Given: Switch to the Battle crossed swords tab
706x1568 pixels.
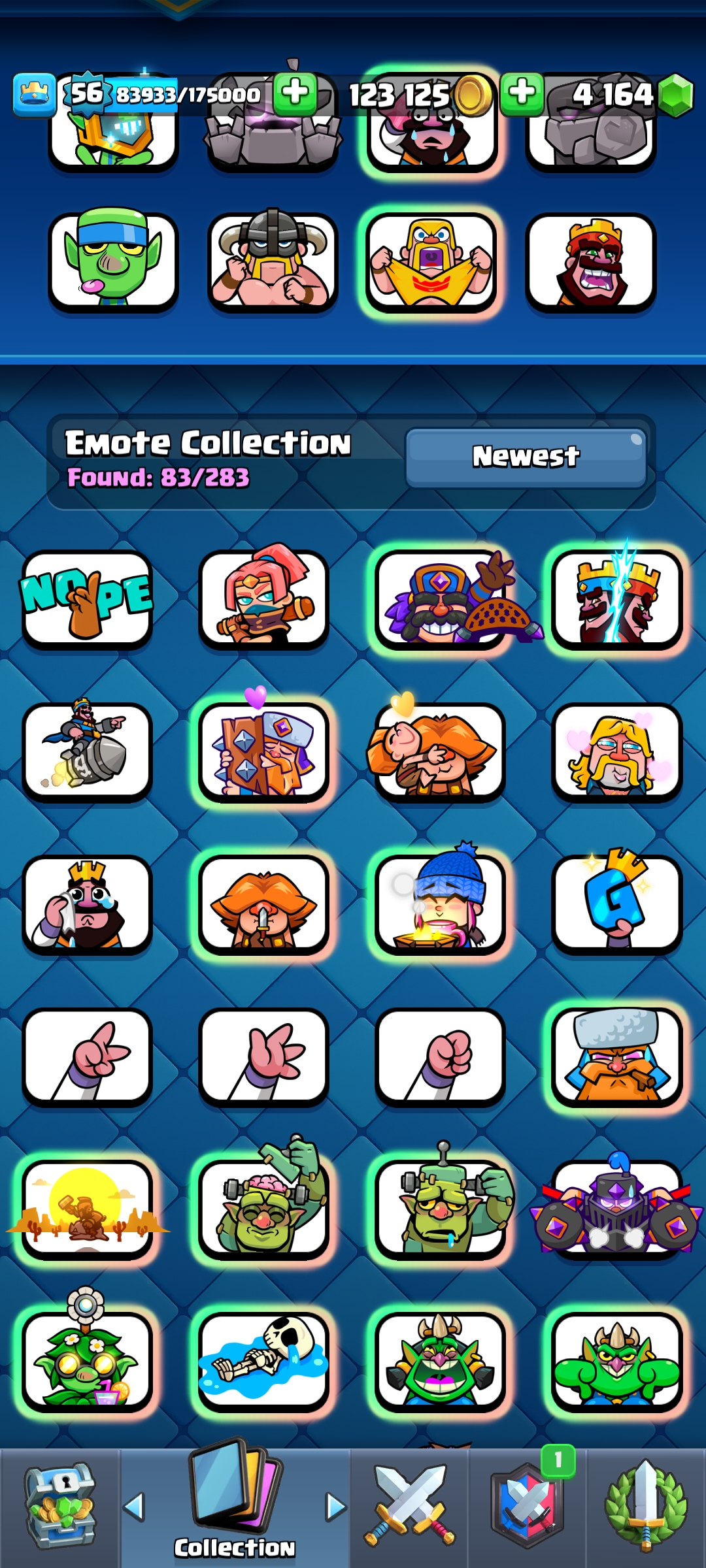Looking at the screenshot, I should pos(410,1506).
